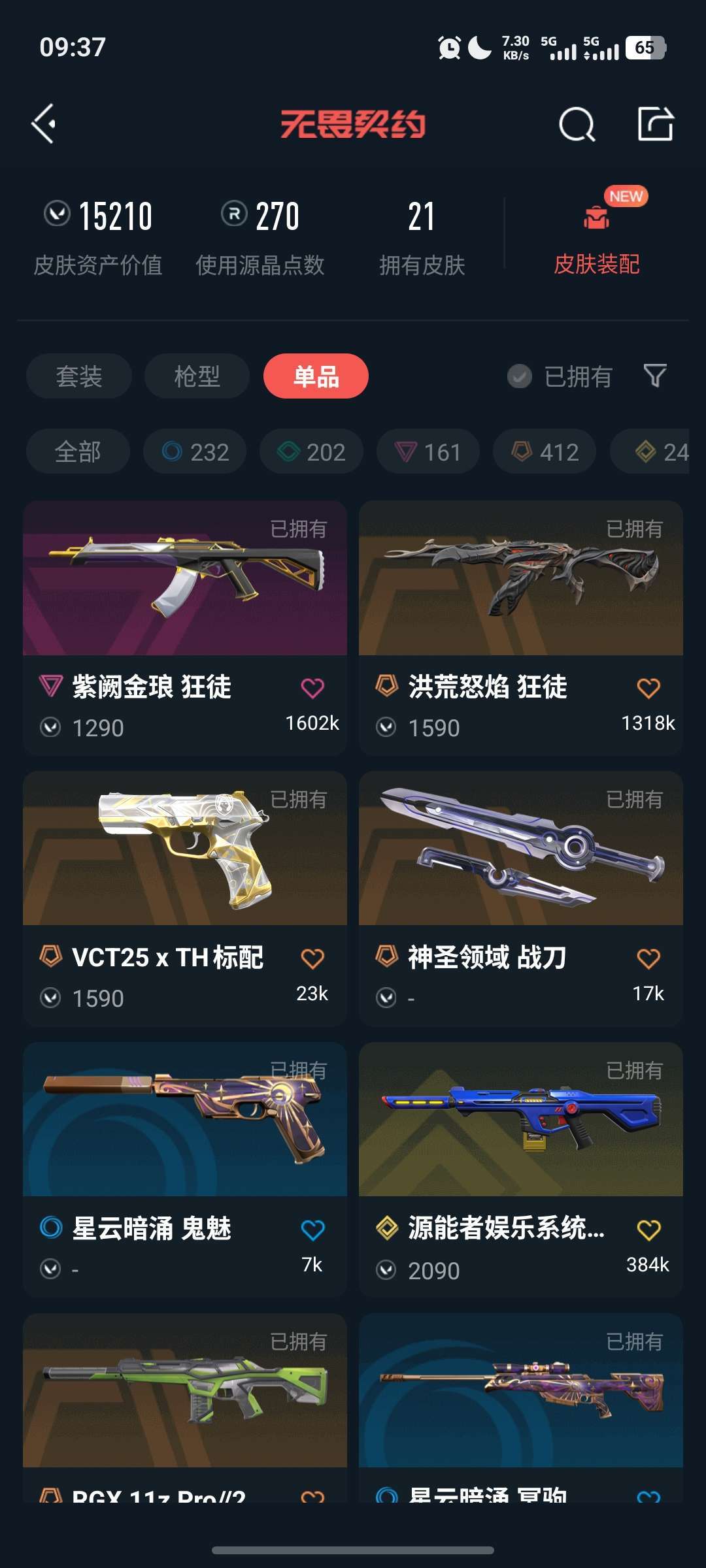
Task: Switch to the 套装 tab
Action: [79, 376]
